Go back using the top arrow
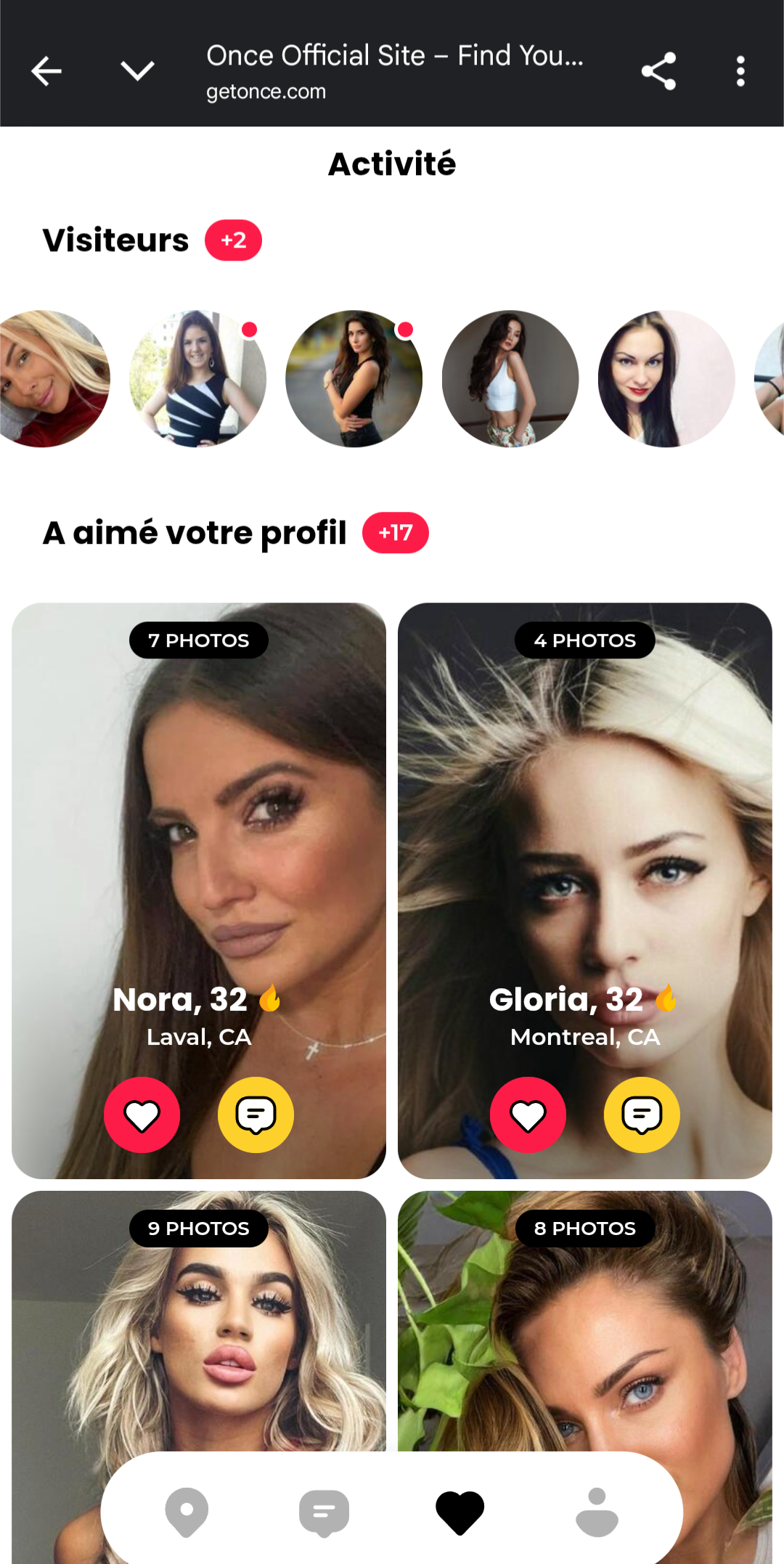The height and width of the screenshot is (1564, 784). tap(46, 71)
